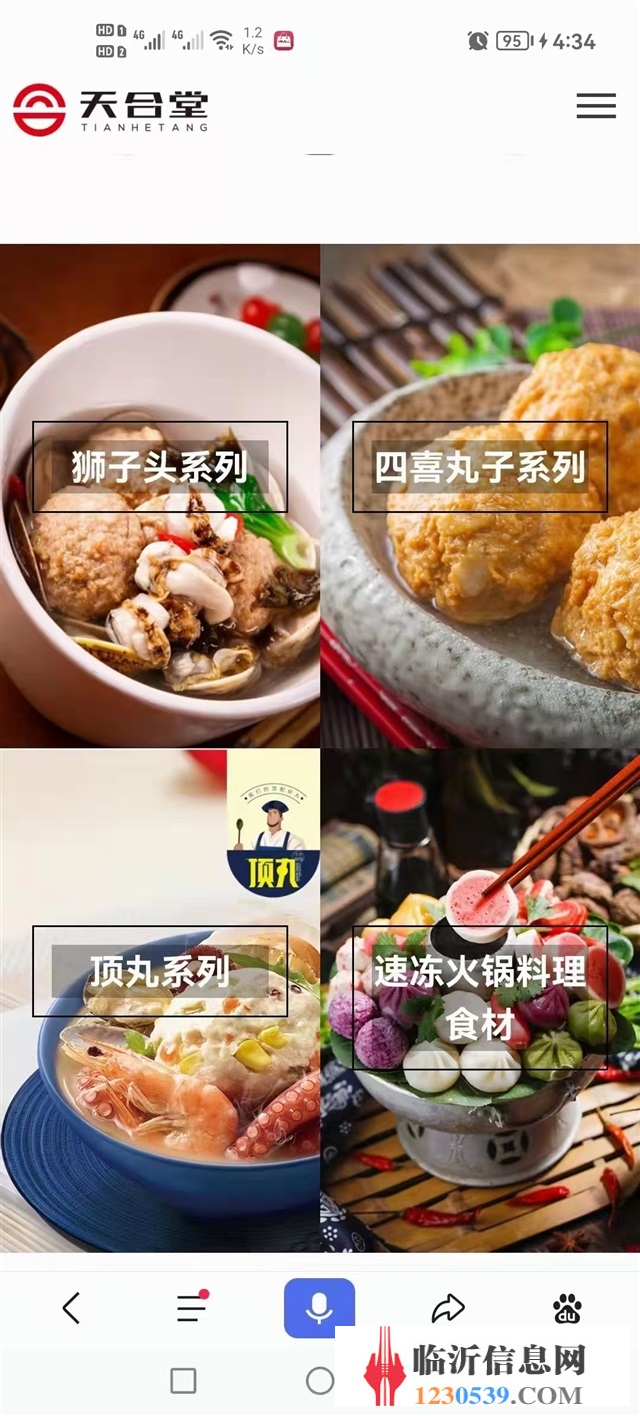Open recent apps with the square button
The image size is (640, 1416).
(184, 1381)
